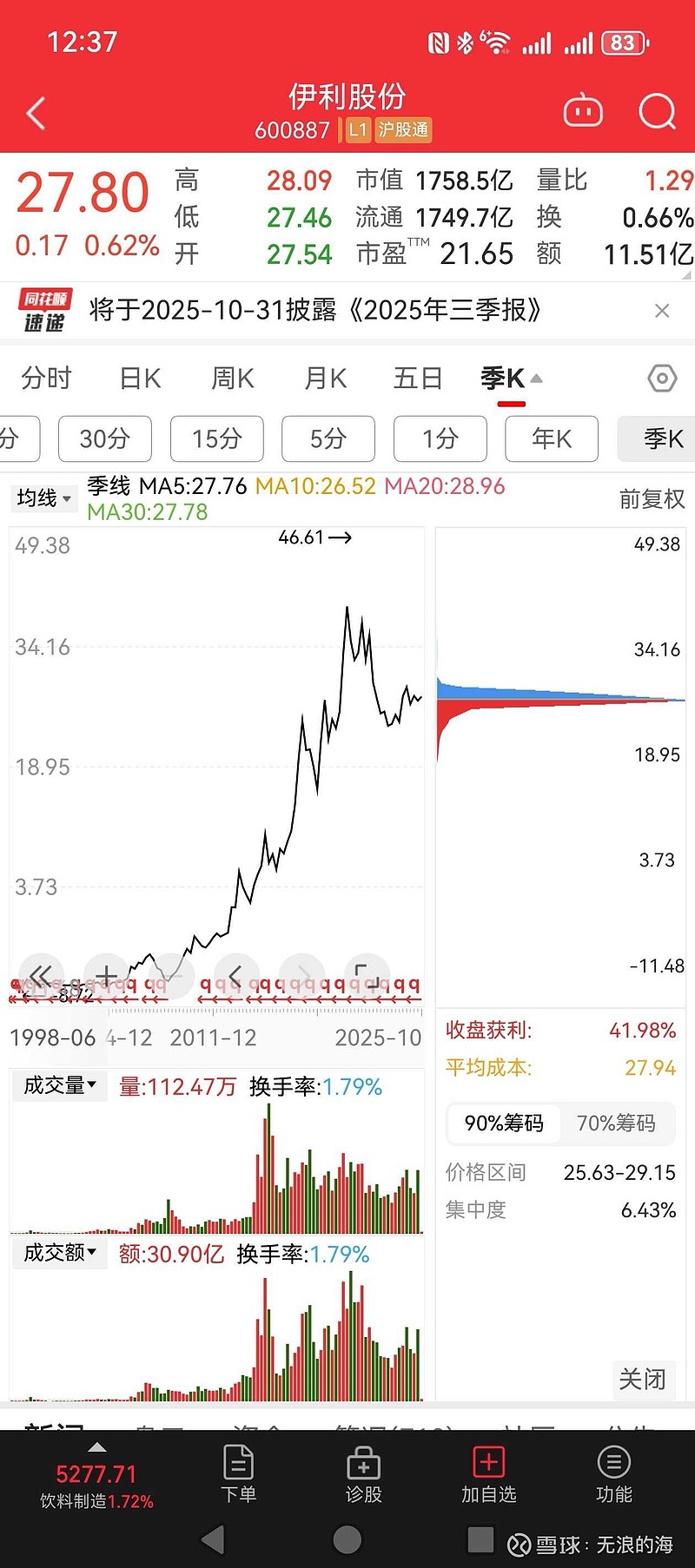Add the stock via 加自选

(x=488, y=1474)
